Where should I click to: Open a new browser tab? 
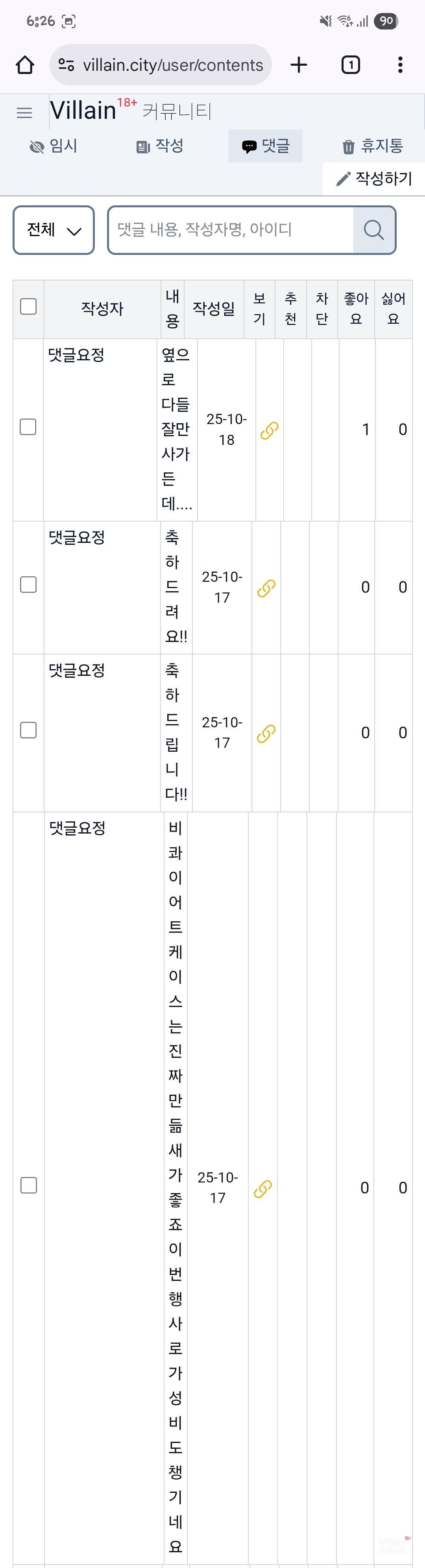click(x=299, y=65)
